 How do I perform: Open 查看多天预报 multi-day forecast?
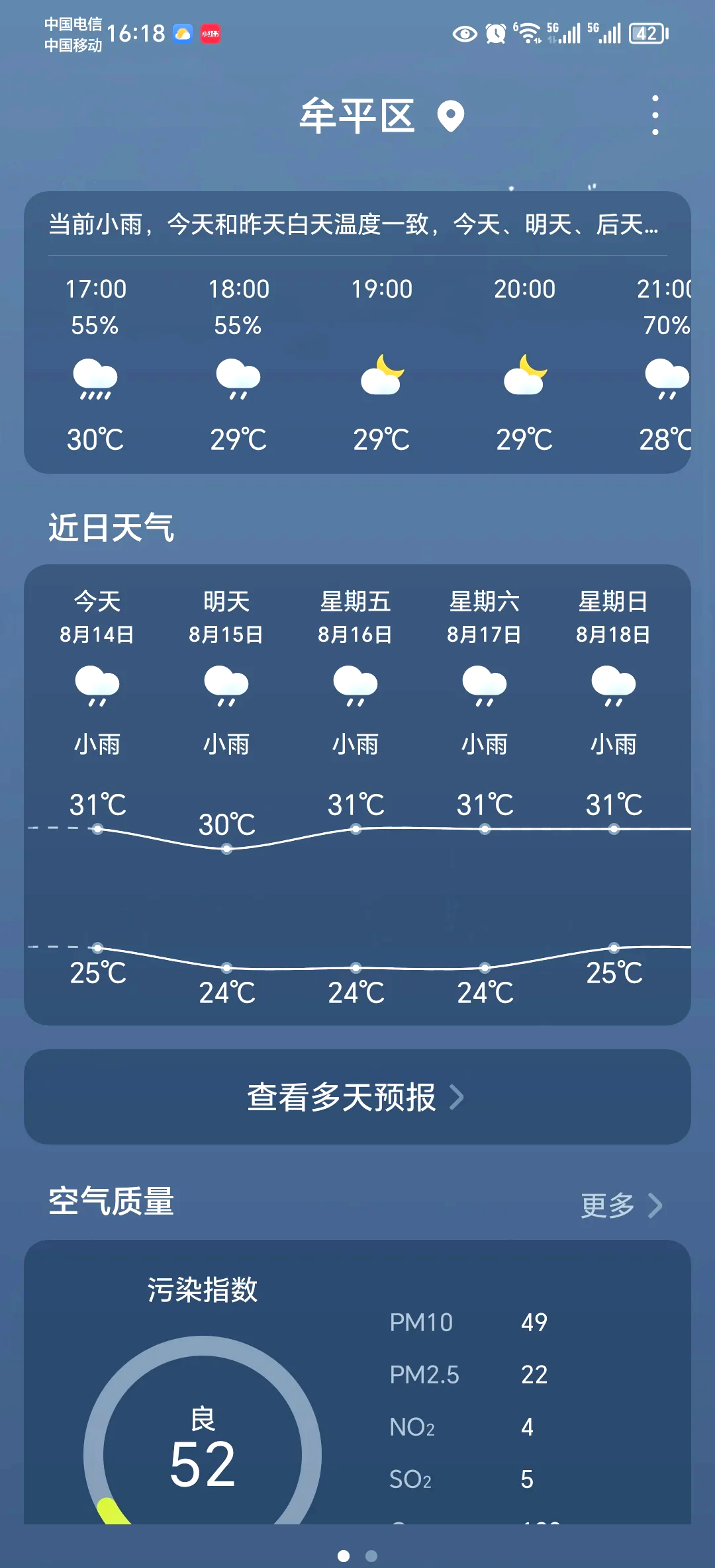358,1097
